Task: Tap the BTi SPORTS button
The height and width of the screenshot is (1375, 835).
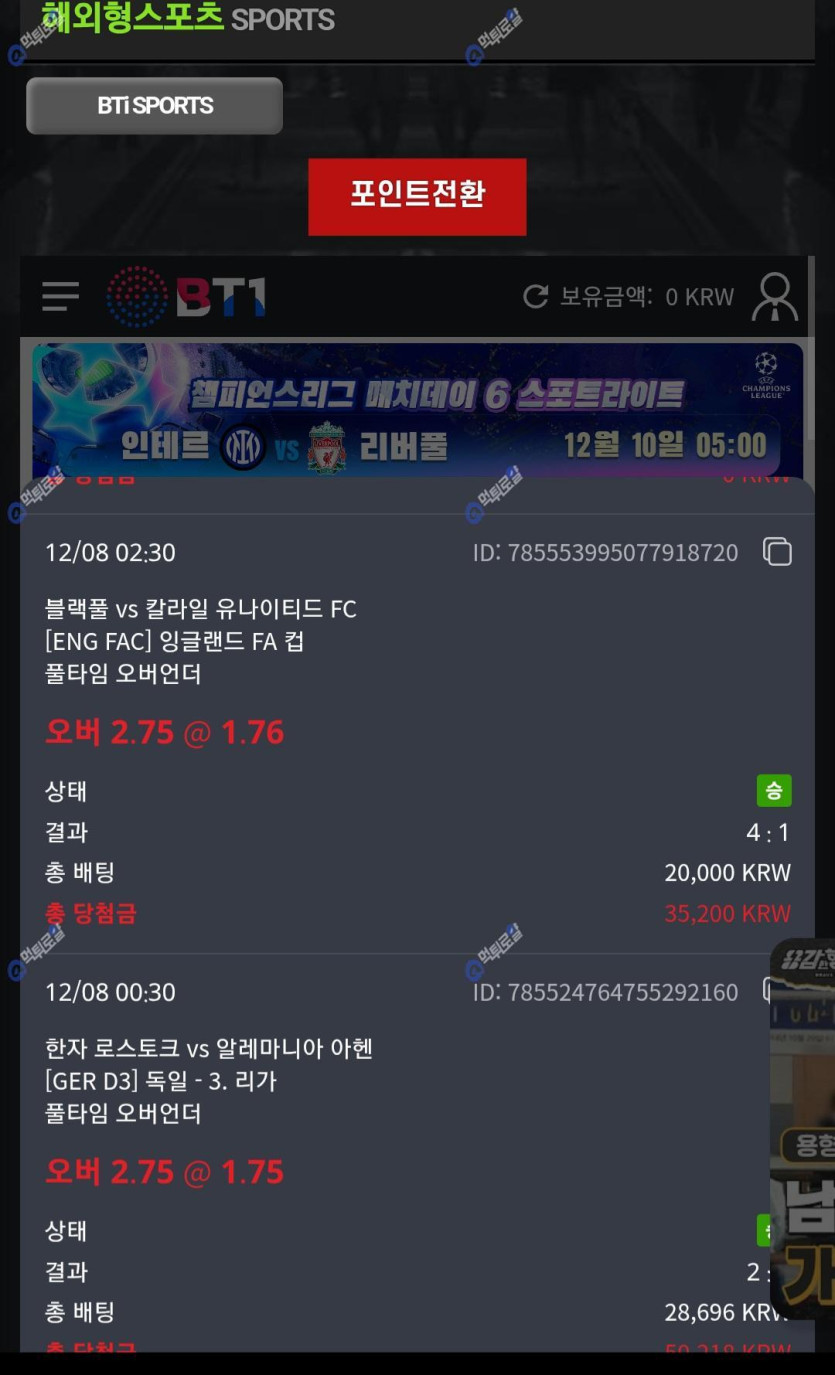Action: pos(154,106)
